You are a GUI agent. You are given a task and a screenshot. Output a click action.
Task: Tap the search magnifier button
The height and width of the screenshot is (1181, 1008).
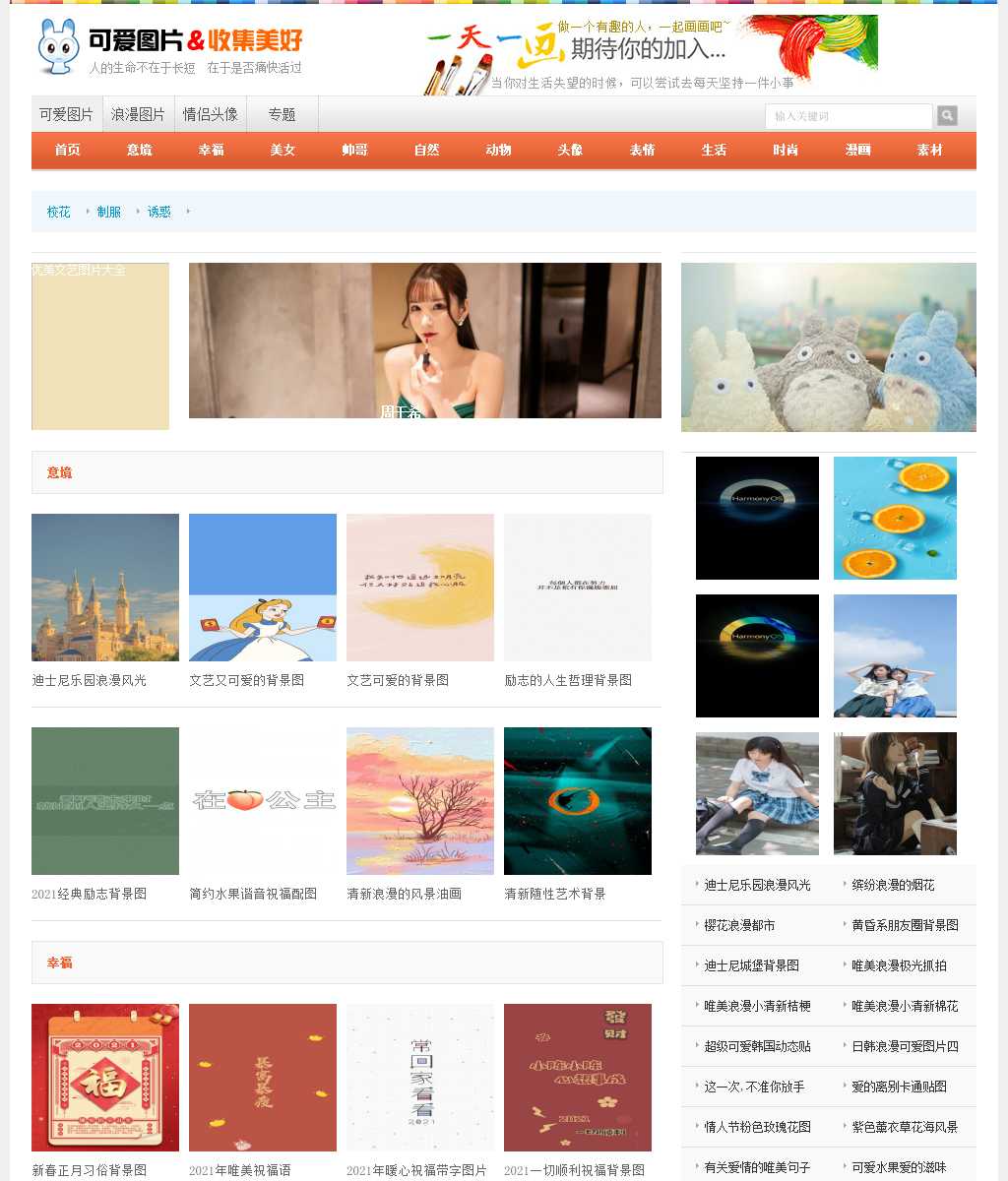coord(947,116)
